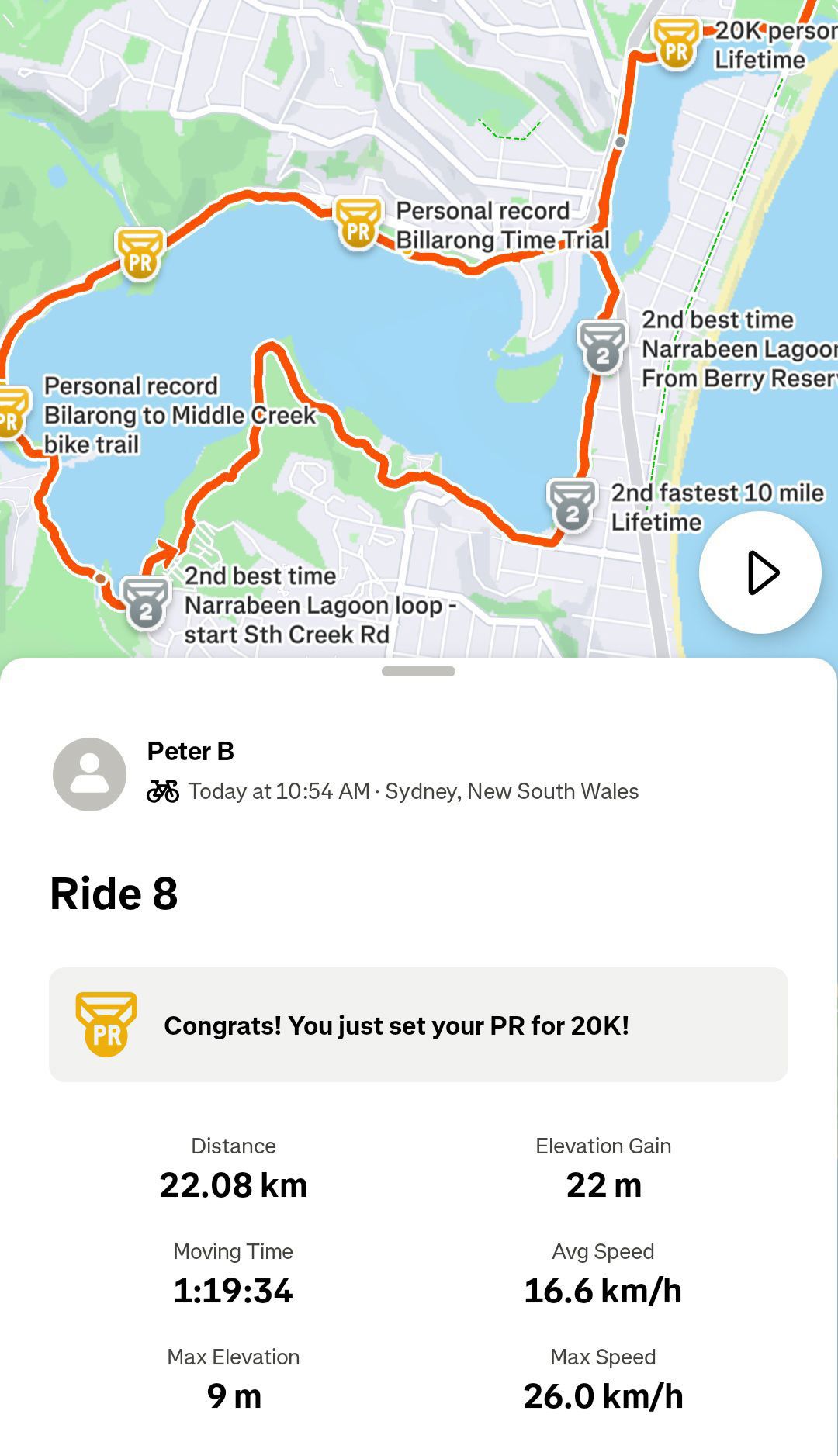Open the Congrats 20K PR banner
The width and height of the screenshot is (838, 1456).
click(x=418, y=1025)
